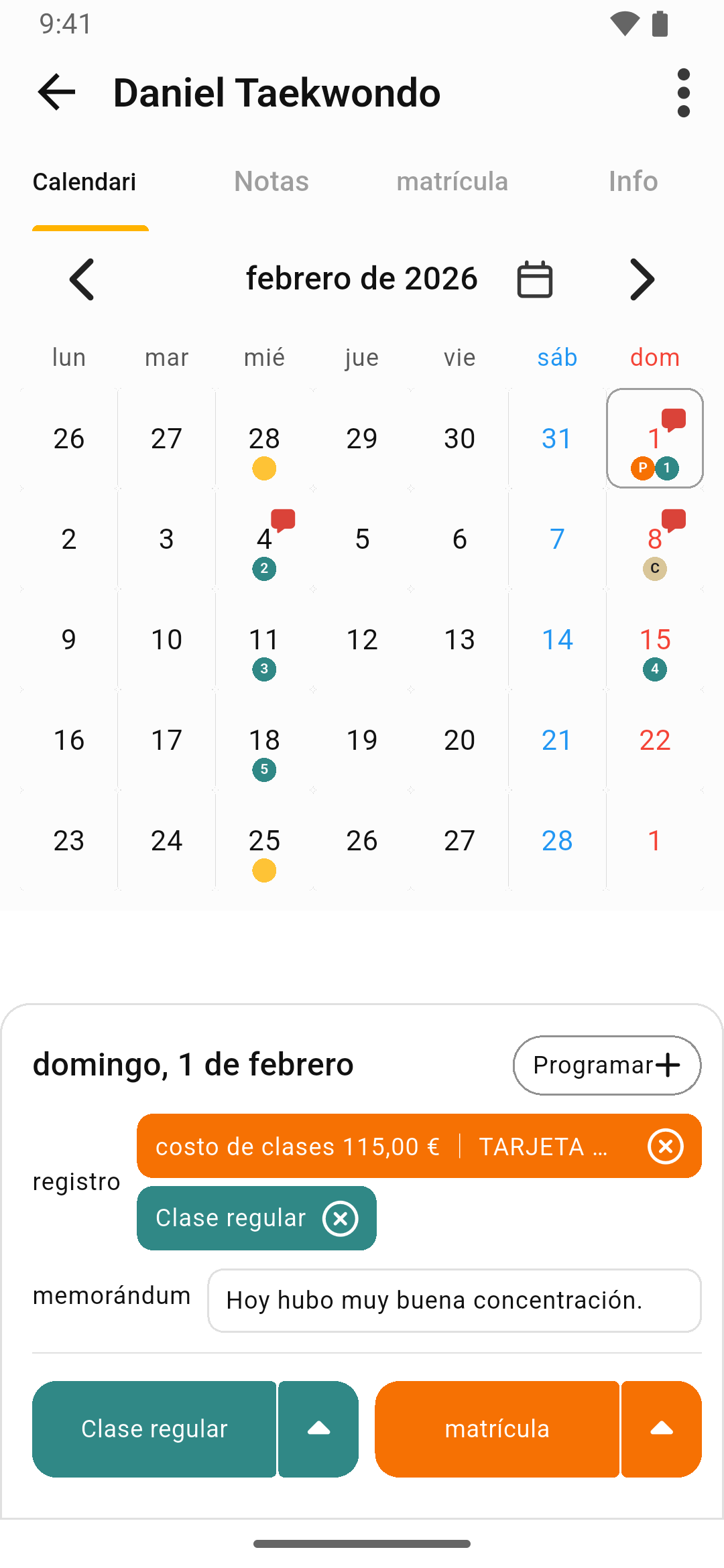
Task: Select February 4 on the calendar
Action: tap(264, 539)
